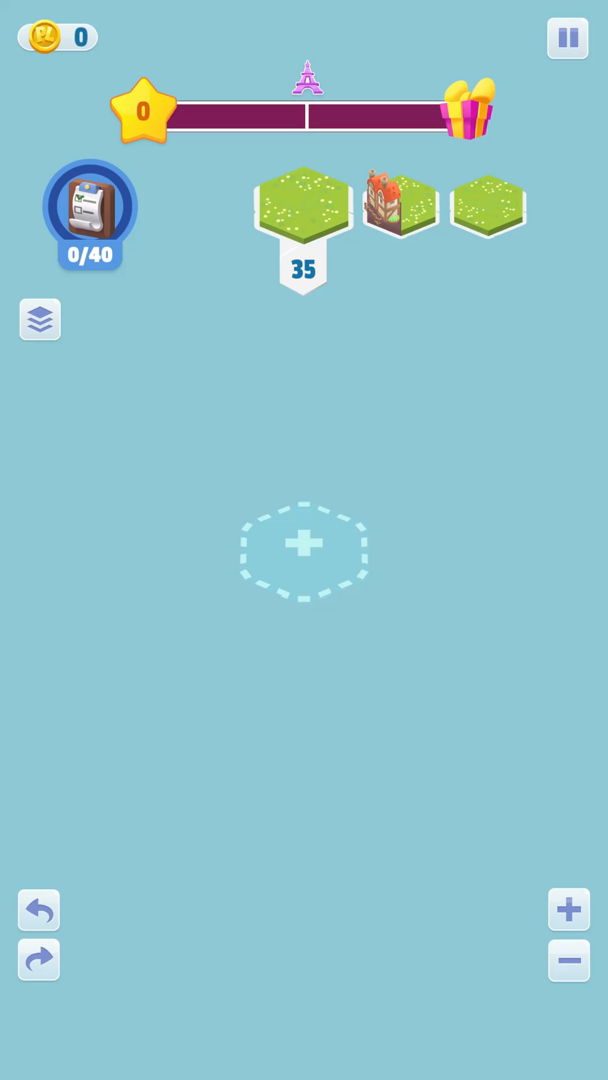
Task: Place tile on the dashed hexagon slot
Action: (x=304, y=550)
